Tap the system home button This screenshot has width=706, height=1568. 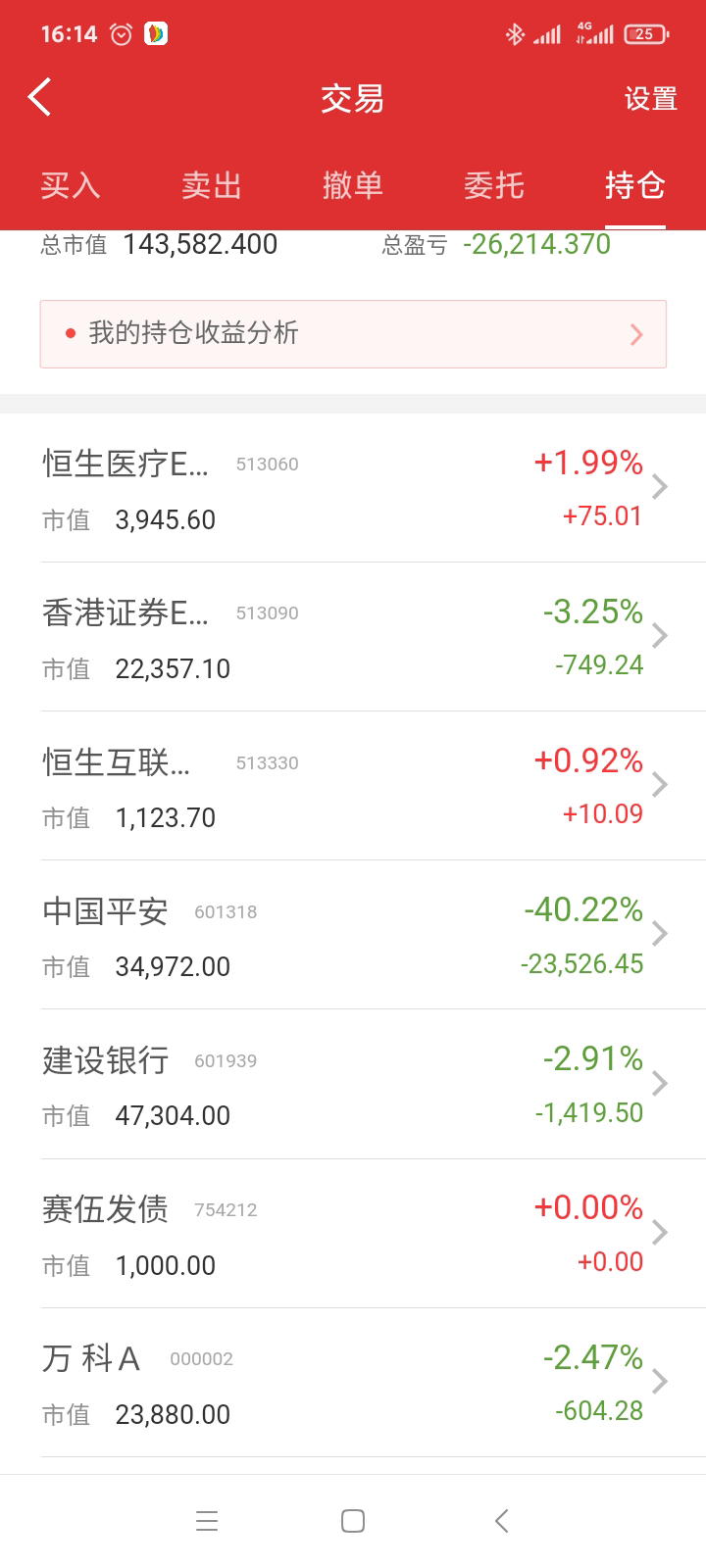353,1521
